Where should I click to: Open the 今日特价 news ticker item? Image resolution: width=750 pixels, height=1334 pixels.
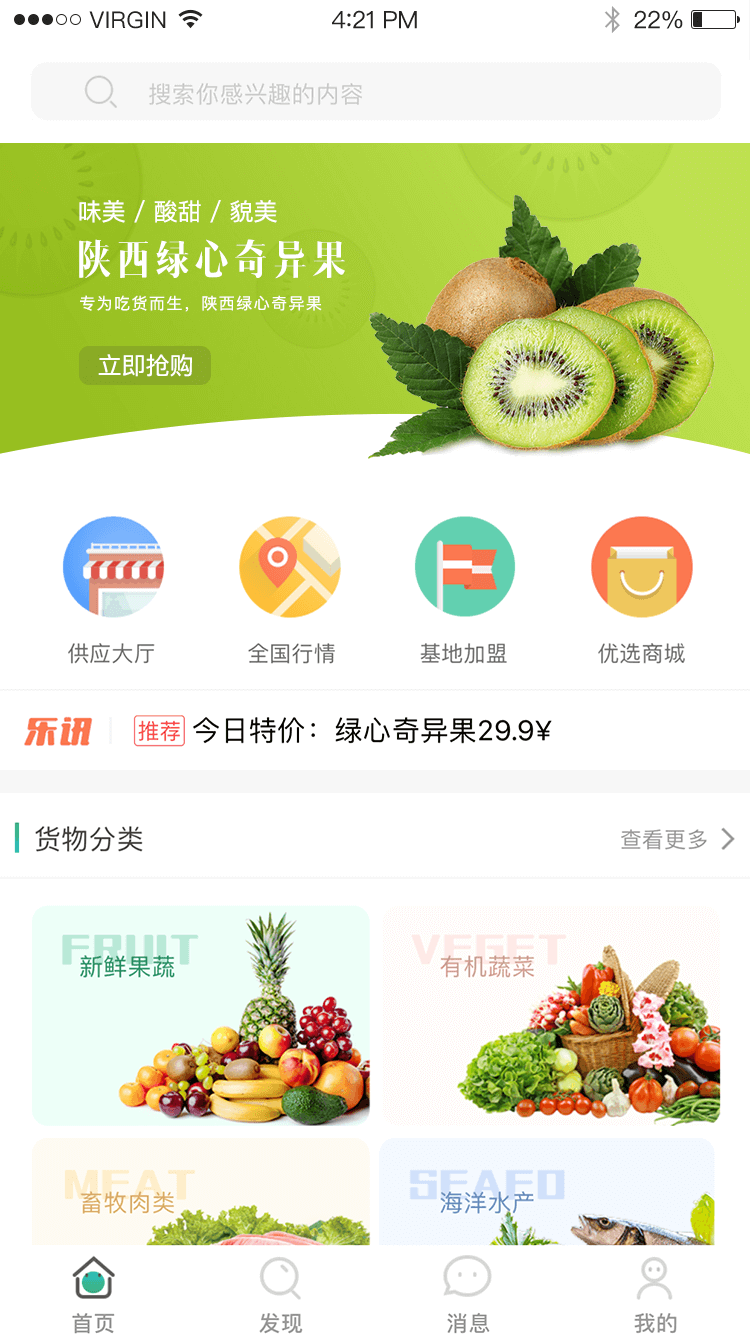pyautogui.click(x=372, y=731)
